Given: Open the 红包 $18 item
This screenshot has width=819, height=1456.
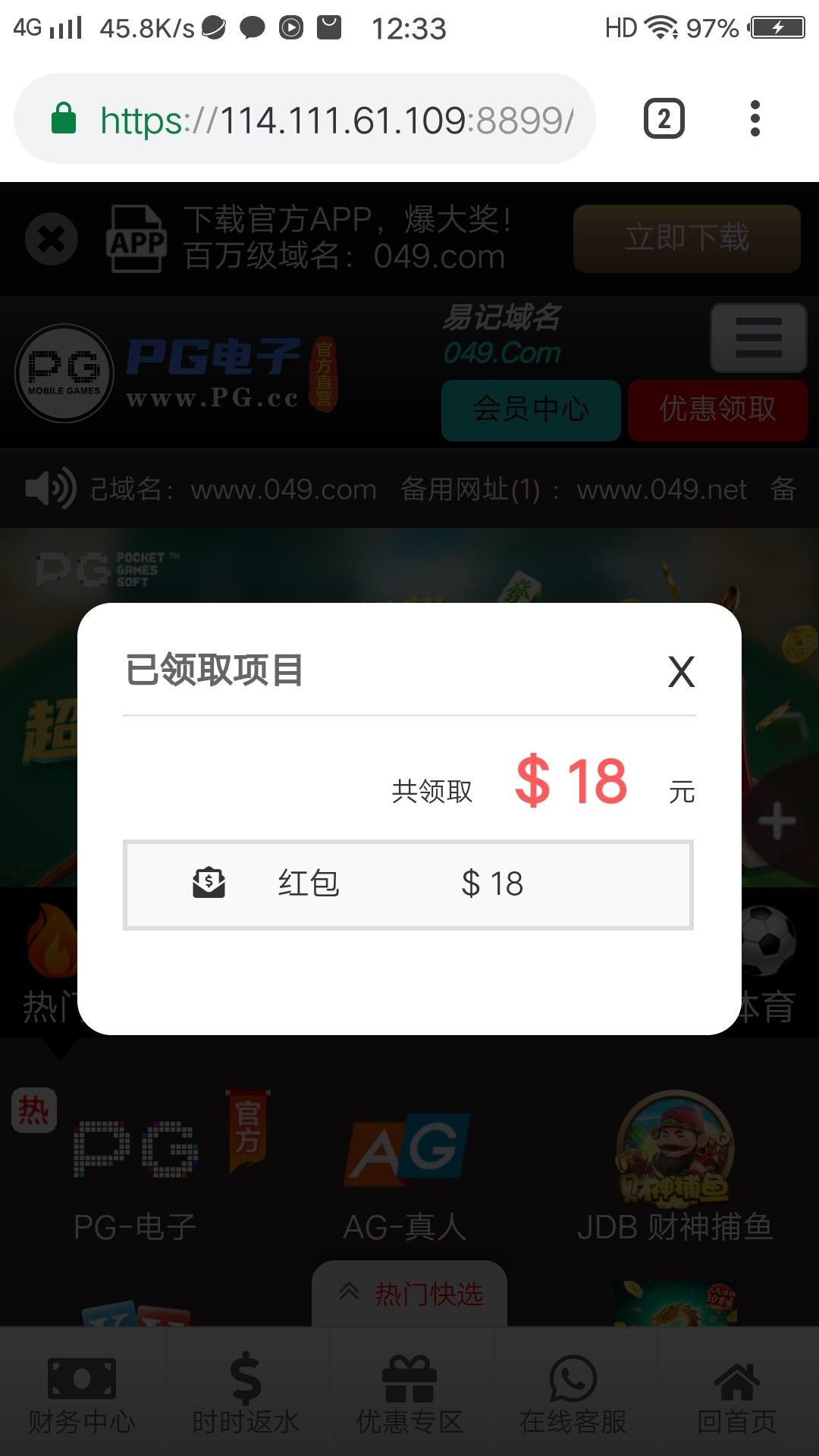Looking at the screenshot, I should (408, 884).
